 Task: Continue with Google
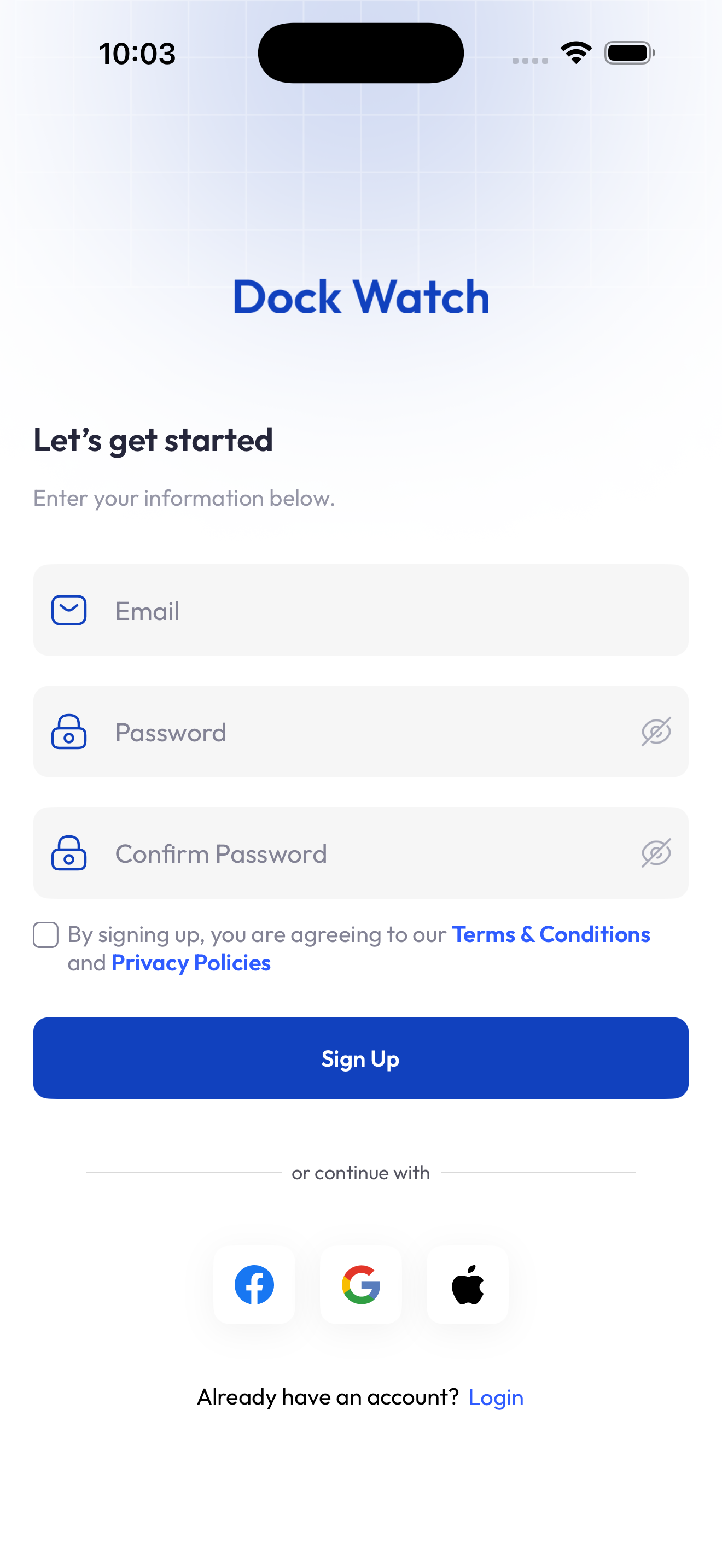coord(360,1284)
